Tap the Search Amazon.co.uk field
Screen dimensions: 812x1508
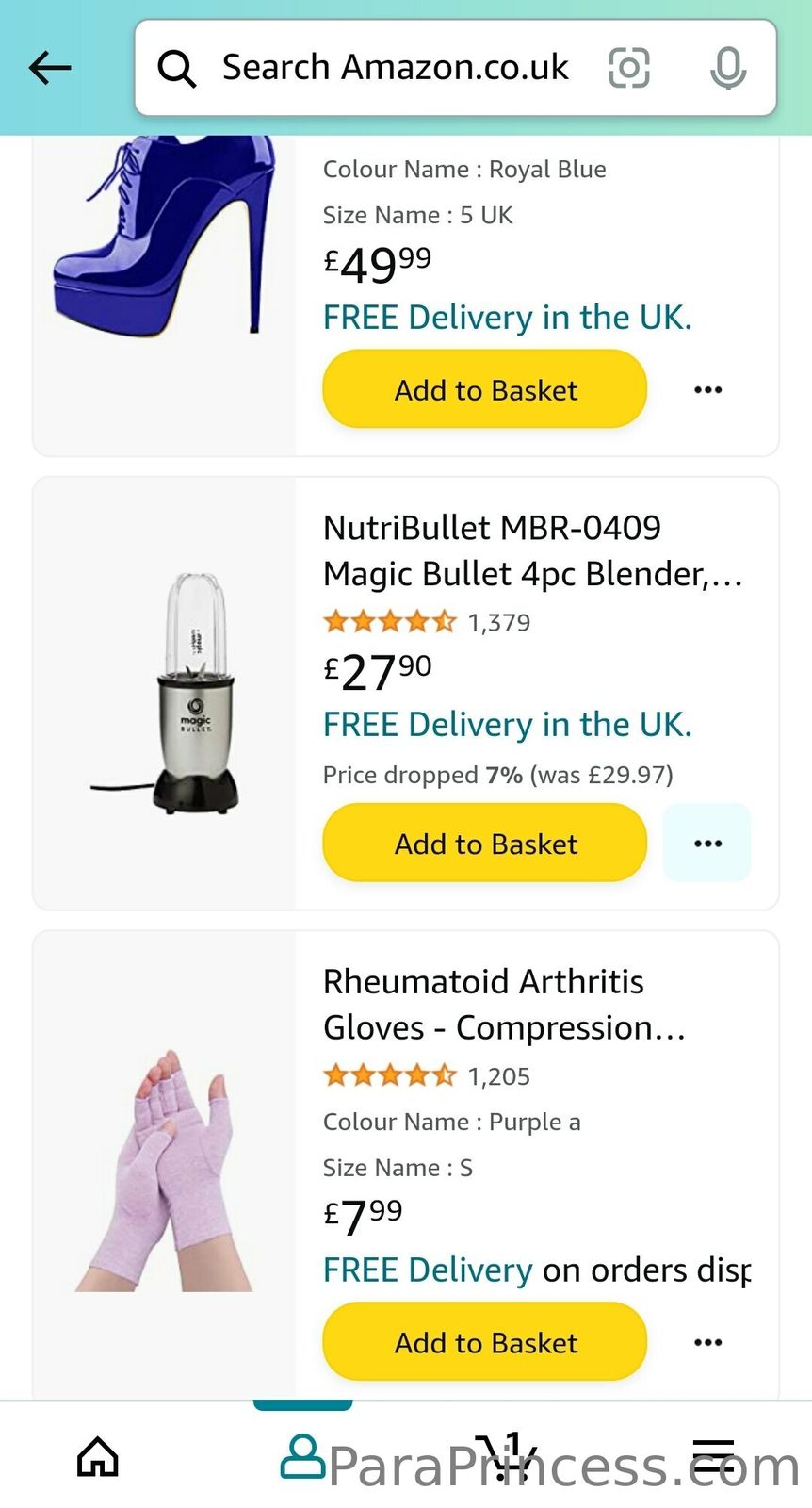tap(396, 68)
